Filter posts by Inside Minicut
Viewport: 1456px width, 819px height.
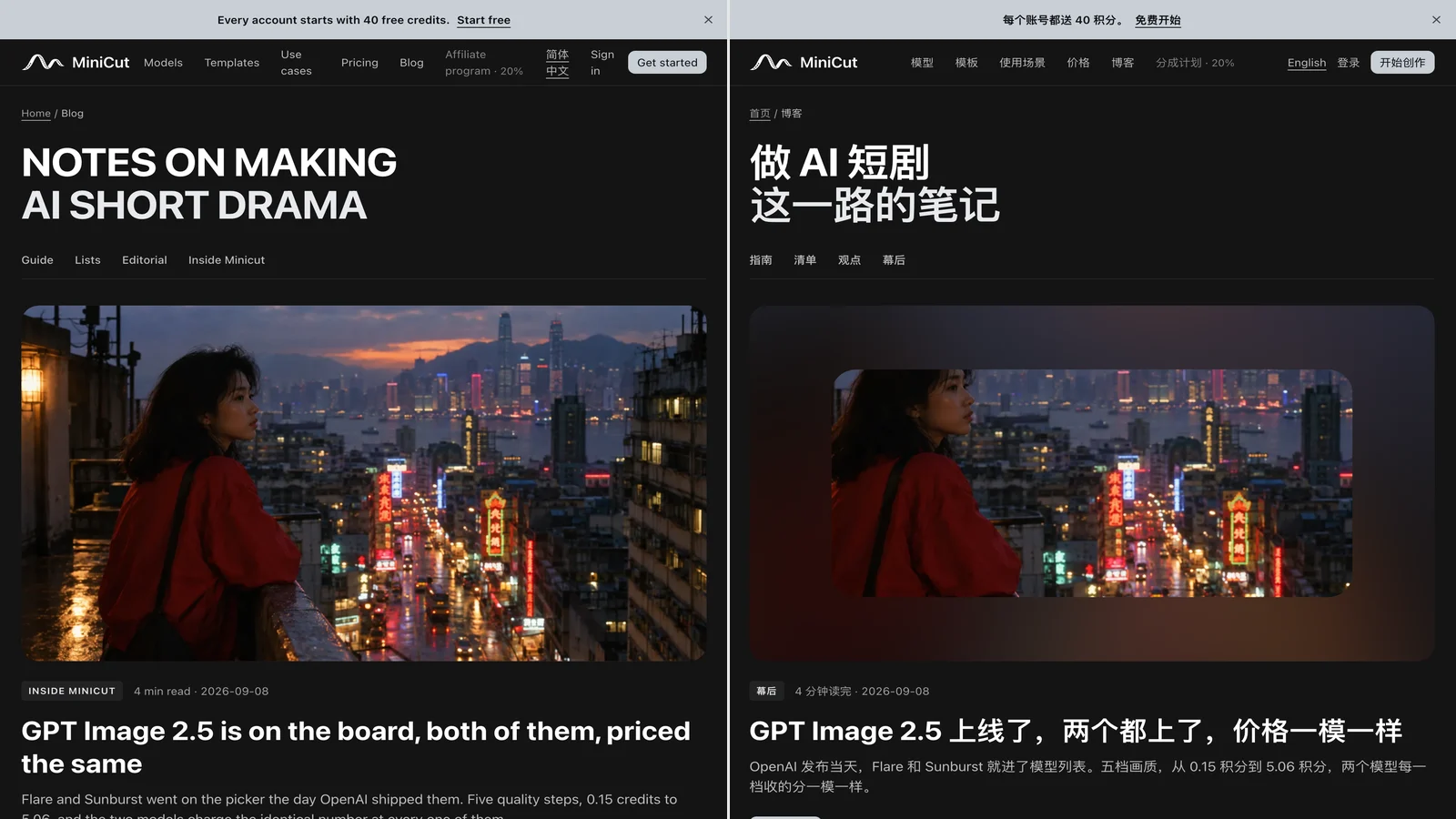[x=227, y=260]
